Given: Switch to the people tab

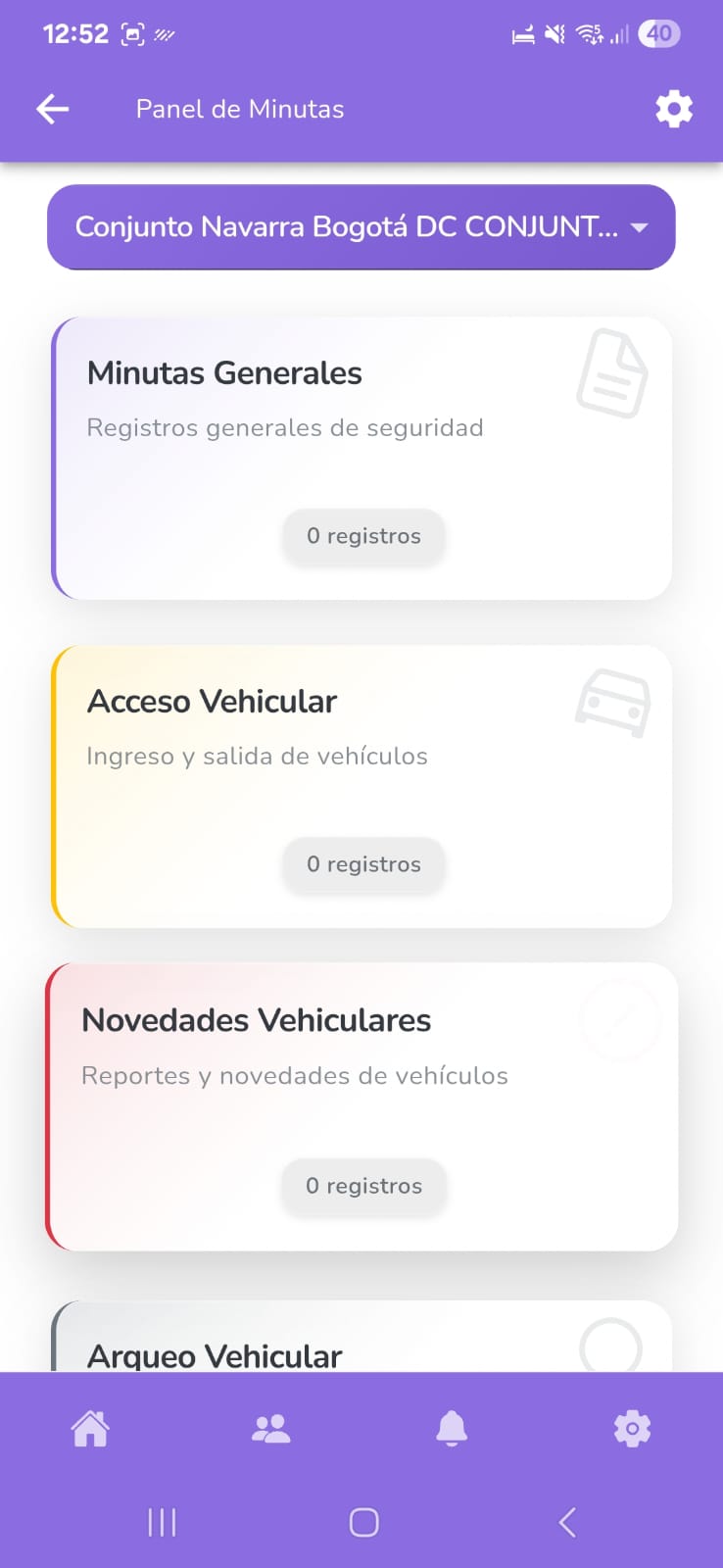Looking at the screenshot, I should (271, 1429).
